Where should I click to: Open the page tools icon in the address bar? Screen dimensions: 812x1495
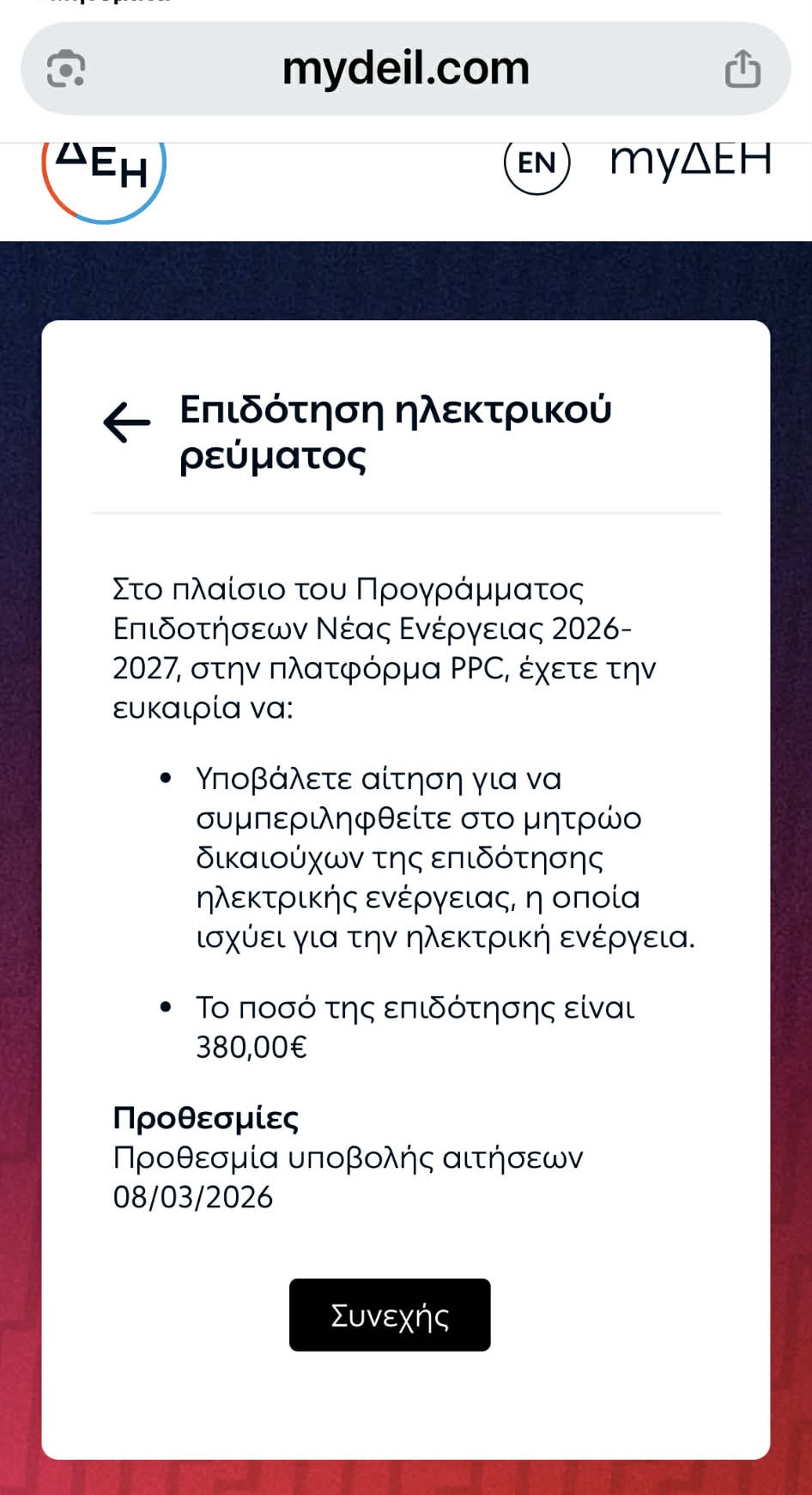pyautogui.click(x=66, y=69)
